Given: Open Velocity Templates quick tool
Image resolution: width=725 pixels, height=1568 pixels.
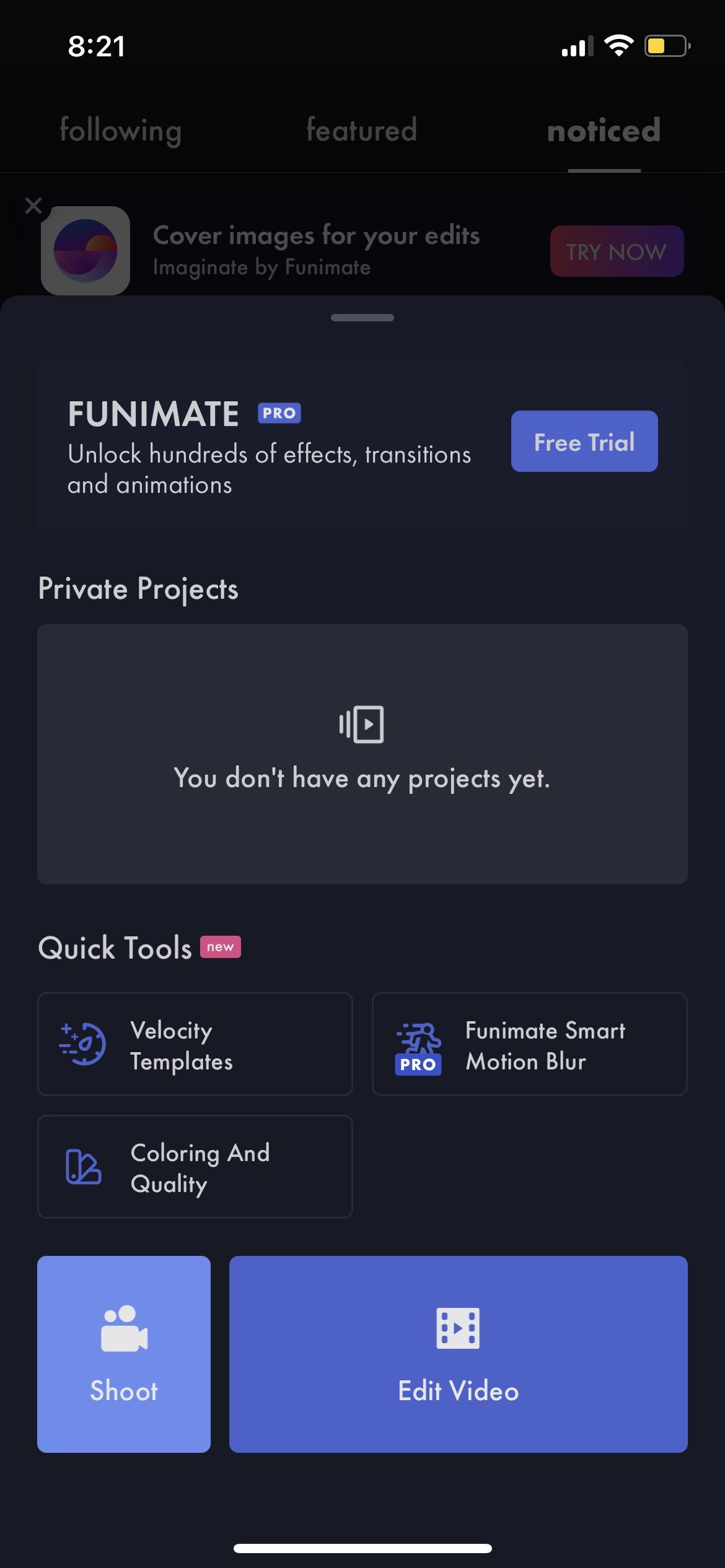Looking at the screenshot, I should click(x=195, y=1044).
